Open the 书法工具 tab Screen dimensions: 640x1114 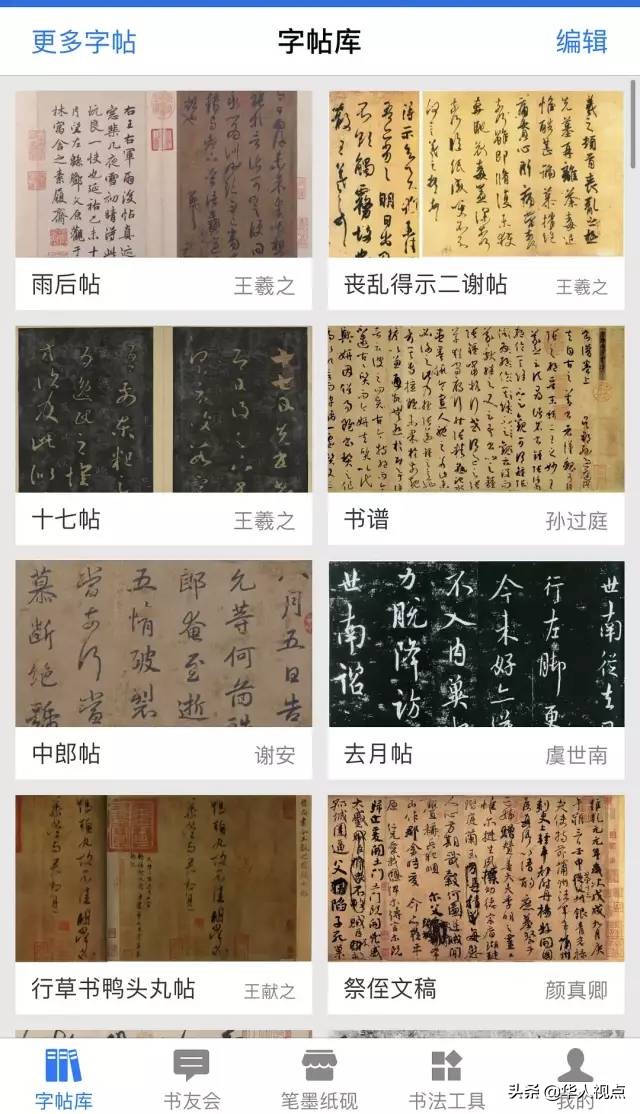click(x=447, y=1078)
